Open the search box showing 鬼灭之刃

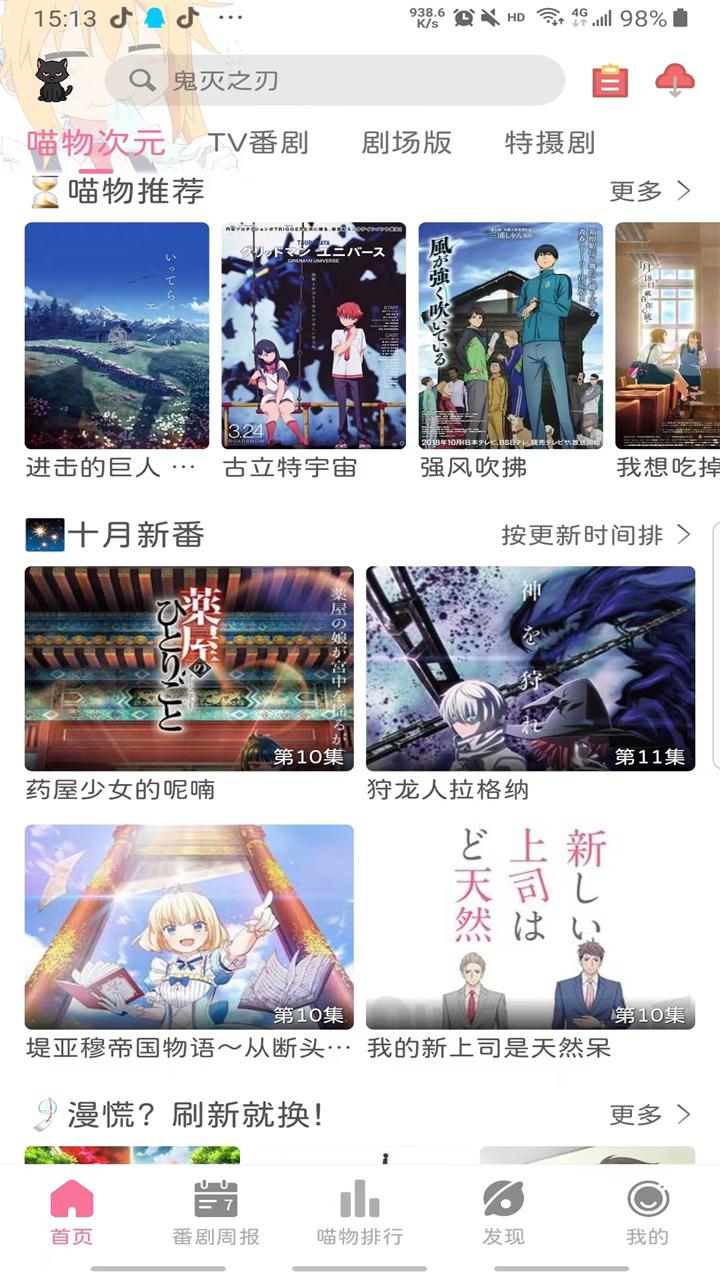(x=335, y=80)
